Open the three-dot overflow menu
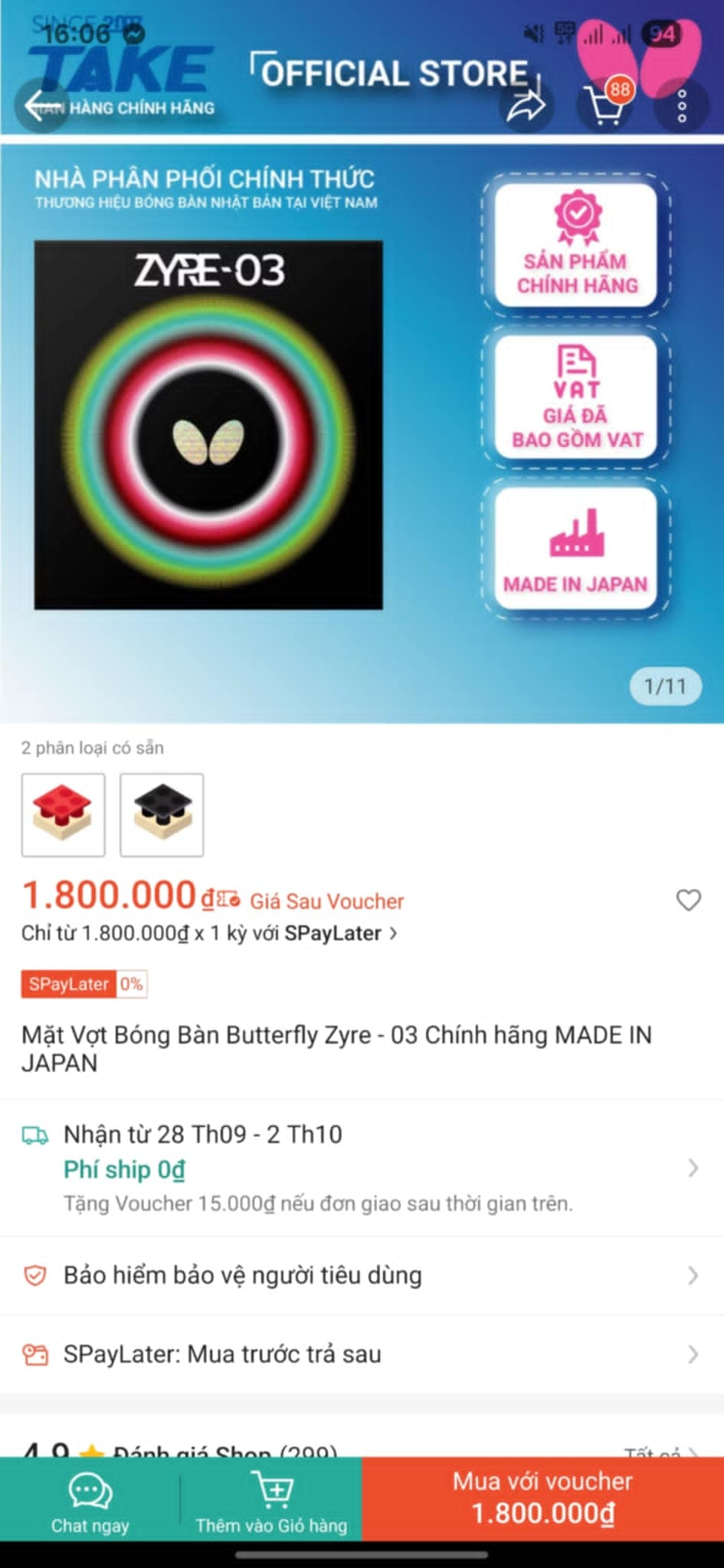Viewport: 724px width, 1568px height. tap(682, 106)
